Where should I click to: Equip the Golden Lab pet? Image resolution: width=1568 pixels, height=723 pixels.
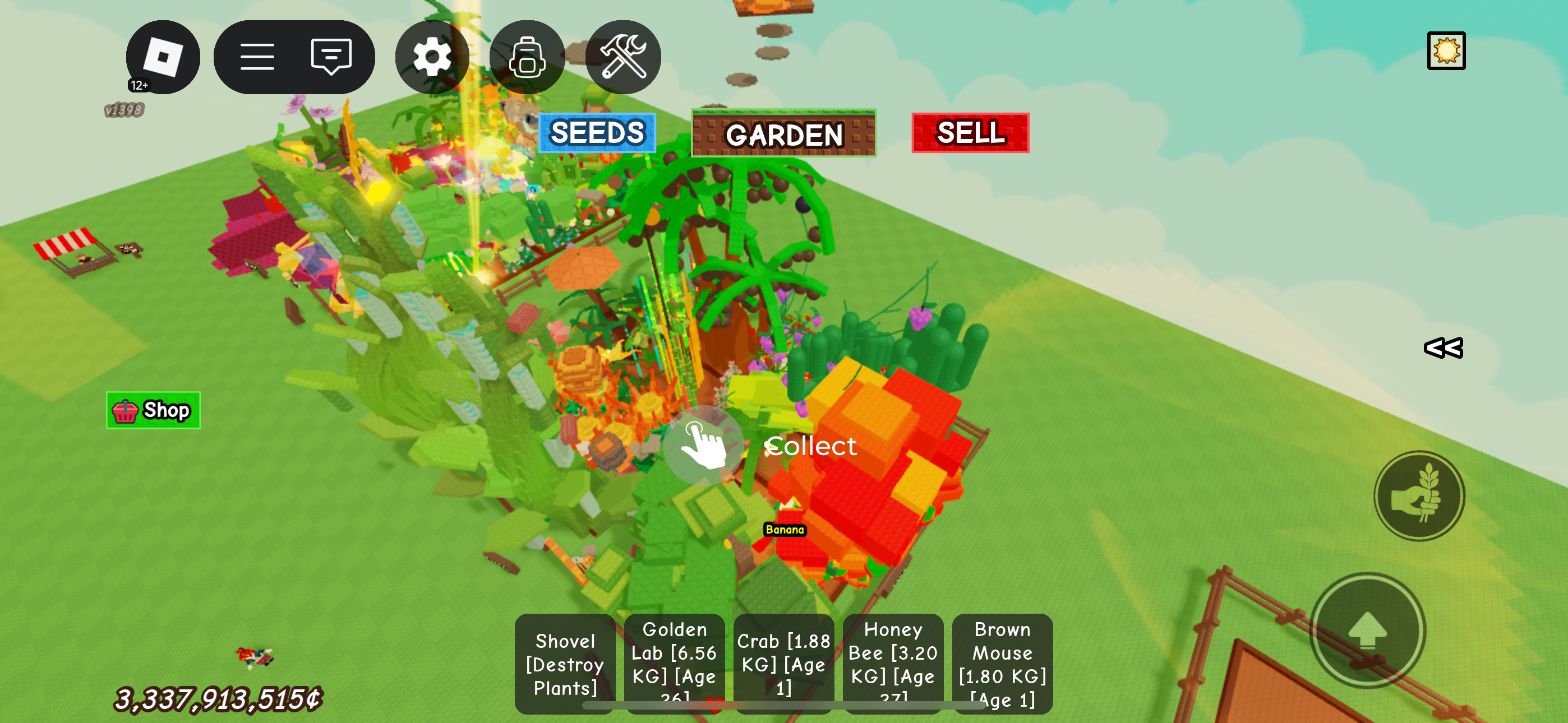pyautogui.click(x=674, y=664)
